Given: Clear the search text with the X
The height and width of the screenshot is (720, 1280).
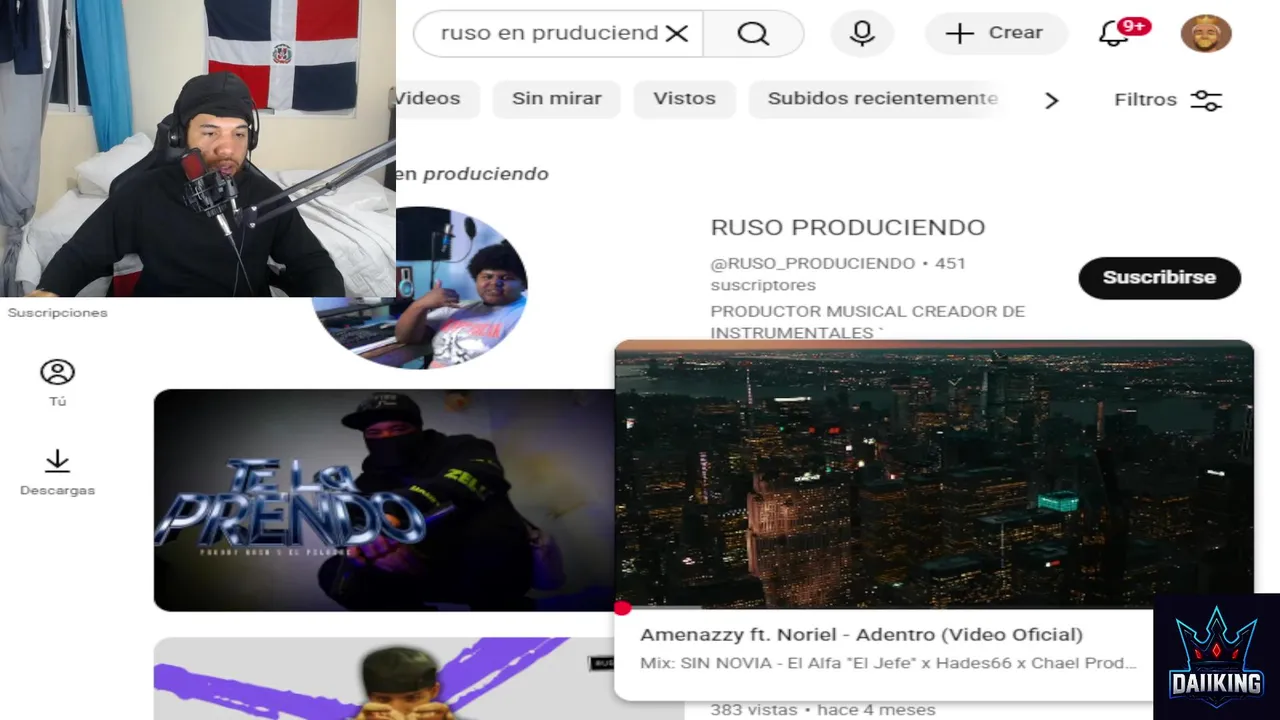Looking at the screenshot, I should pyautogui.click(x=677, y=33).
